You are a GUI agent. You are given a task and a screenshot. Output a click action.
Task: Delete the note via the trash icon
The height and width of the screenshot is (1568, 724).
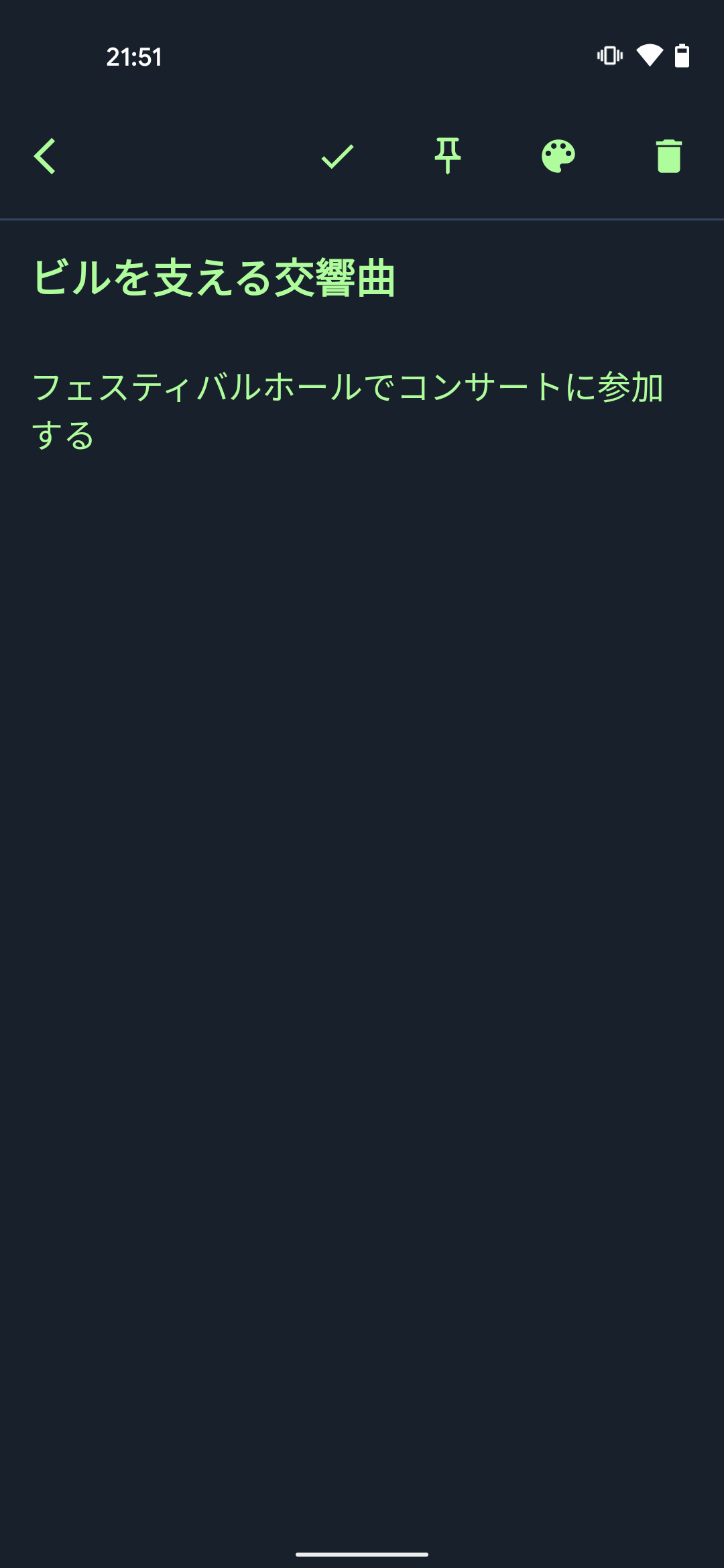668,155
